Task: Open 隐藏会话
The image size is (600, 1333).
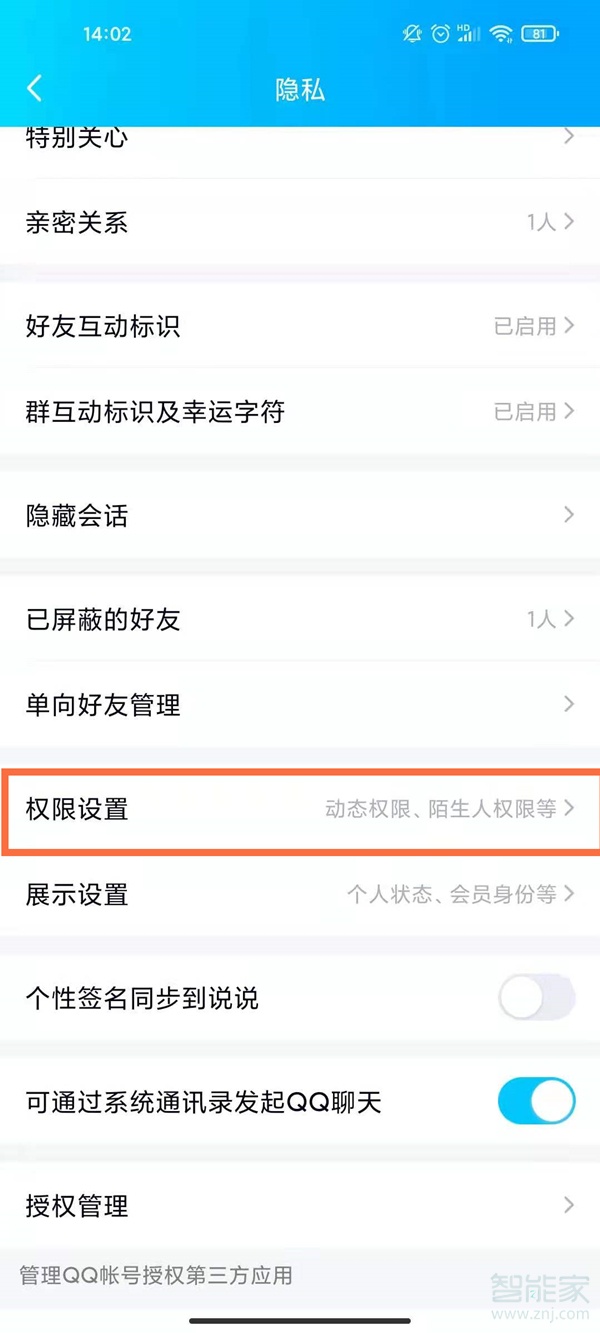Action: (300, 515)
